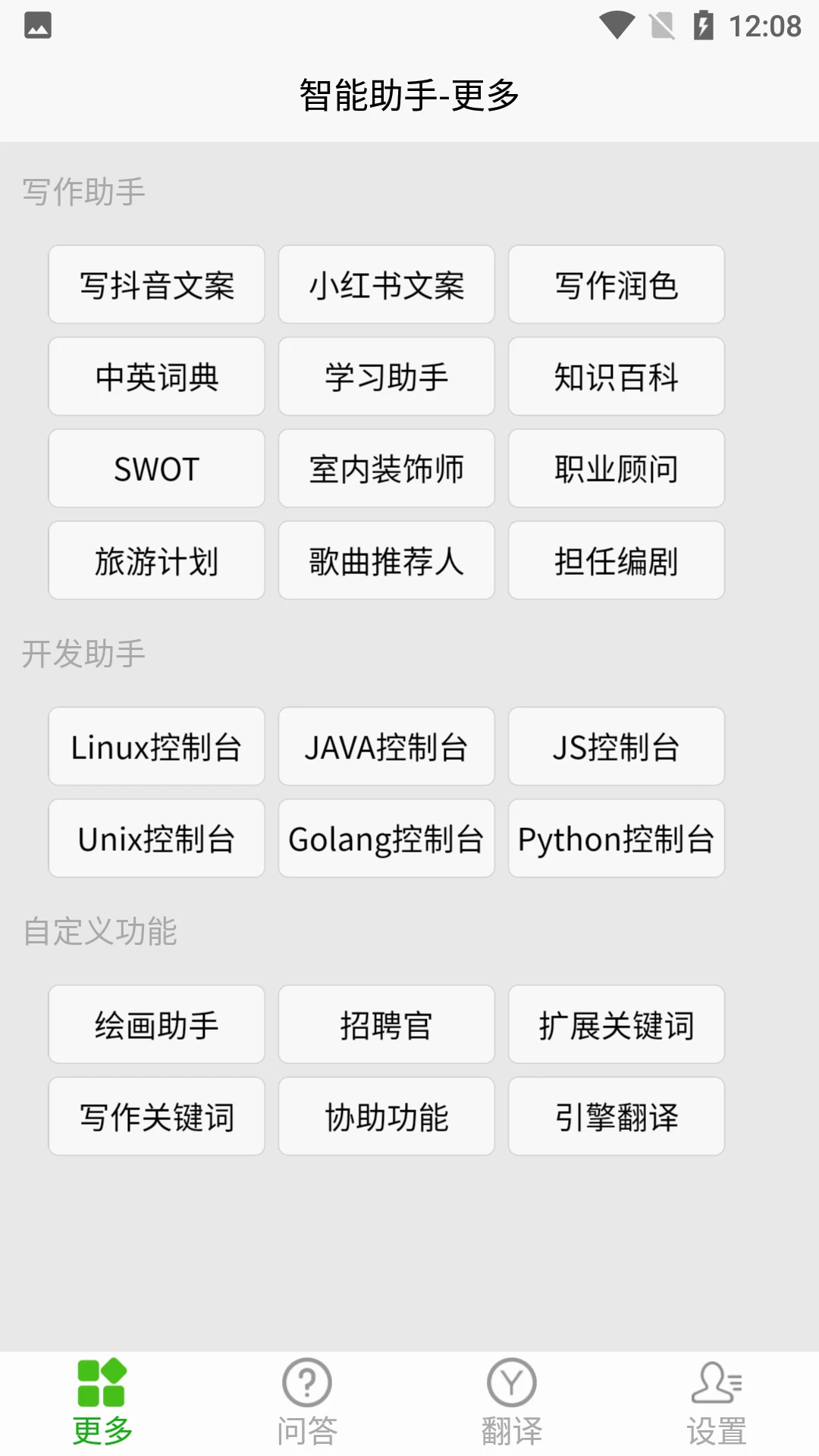The image size is (819, 1456).
Task: Open the 中英词典 tool
Action: [x=156, y=377]
